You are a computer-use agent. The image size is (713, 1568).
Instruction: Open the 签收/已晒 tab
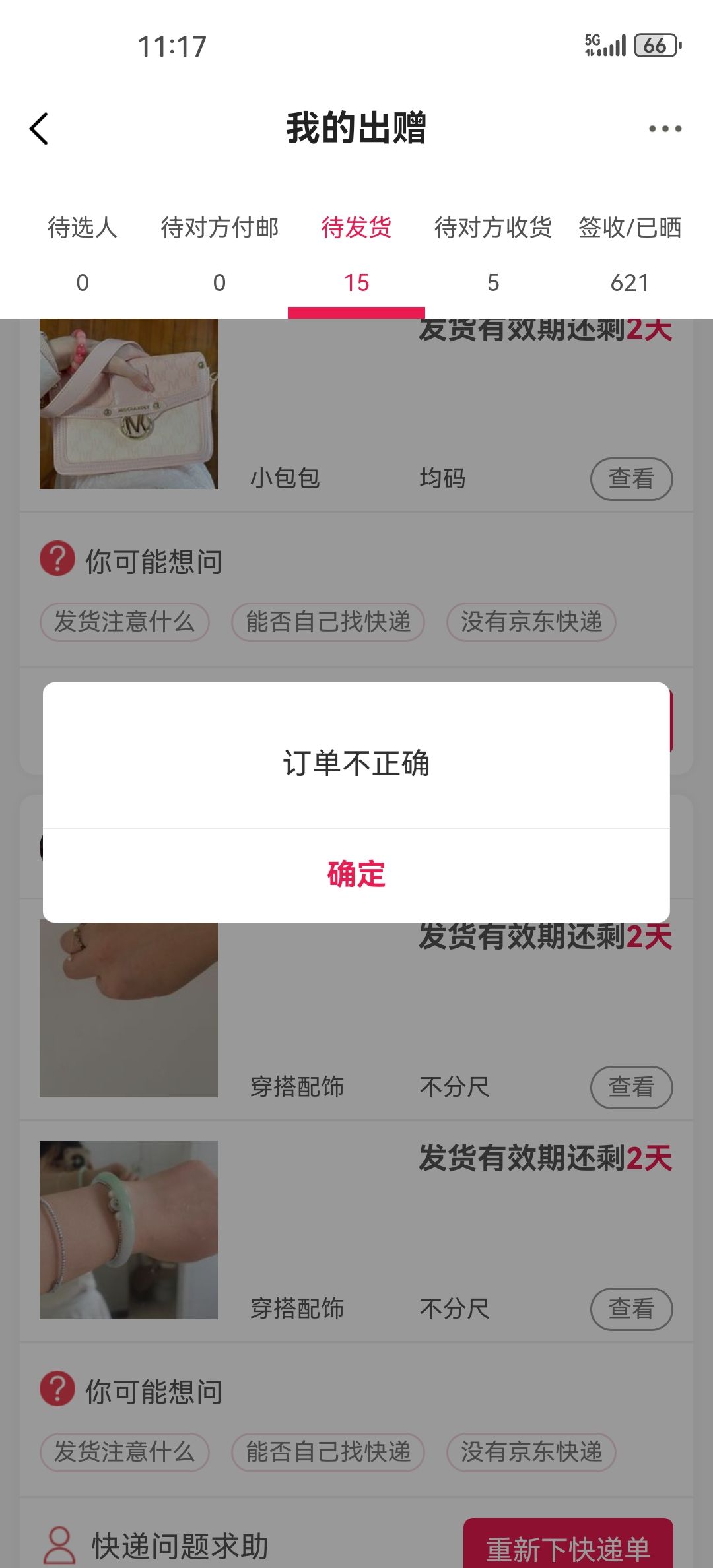click(630, 254)
